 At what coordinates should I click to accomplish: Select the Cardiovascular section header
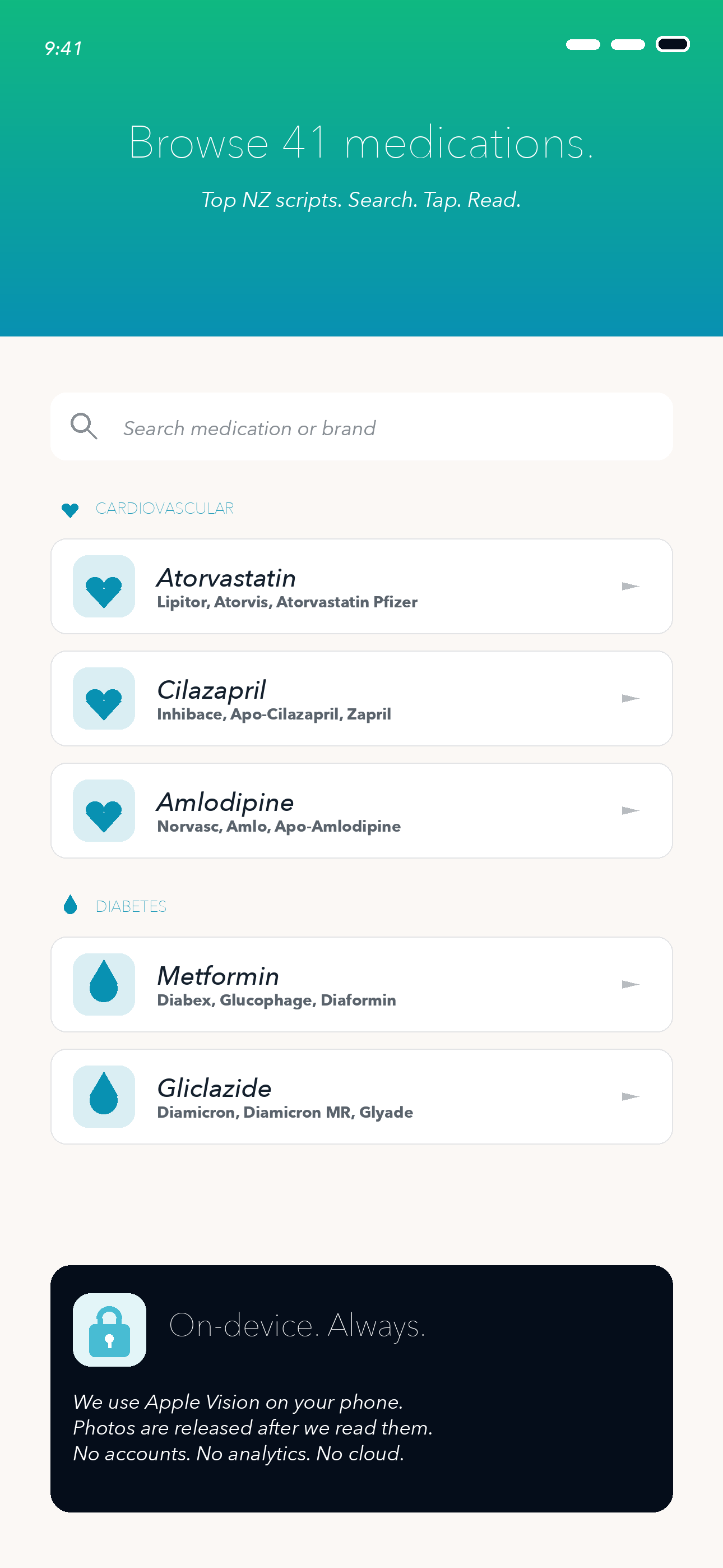click(165, 508)
